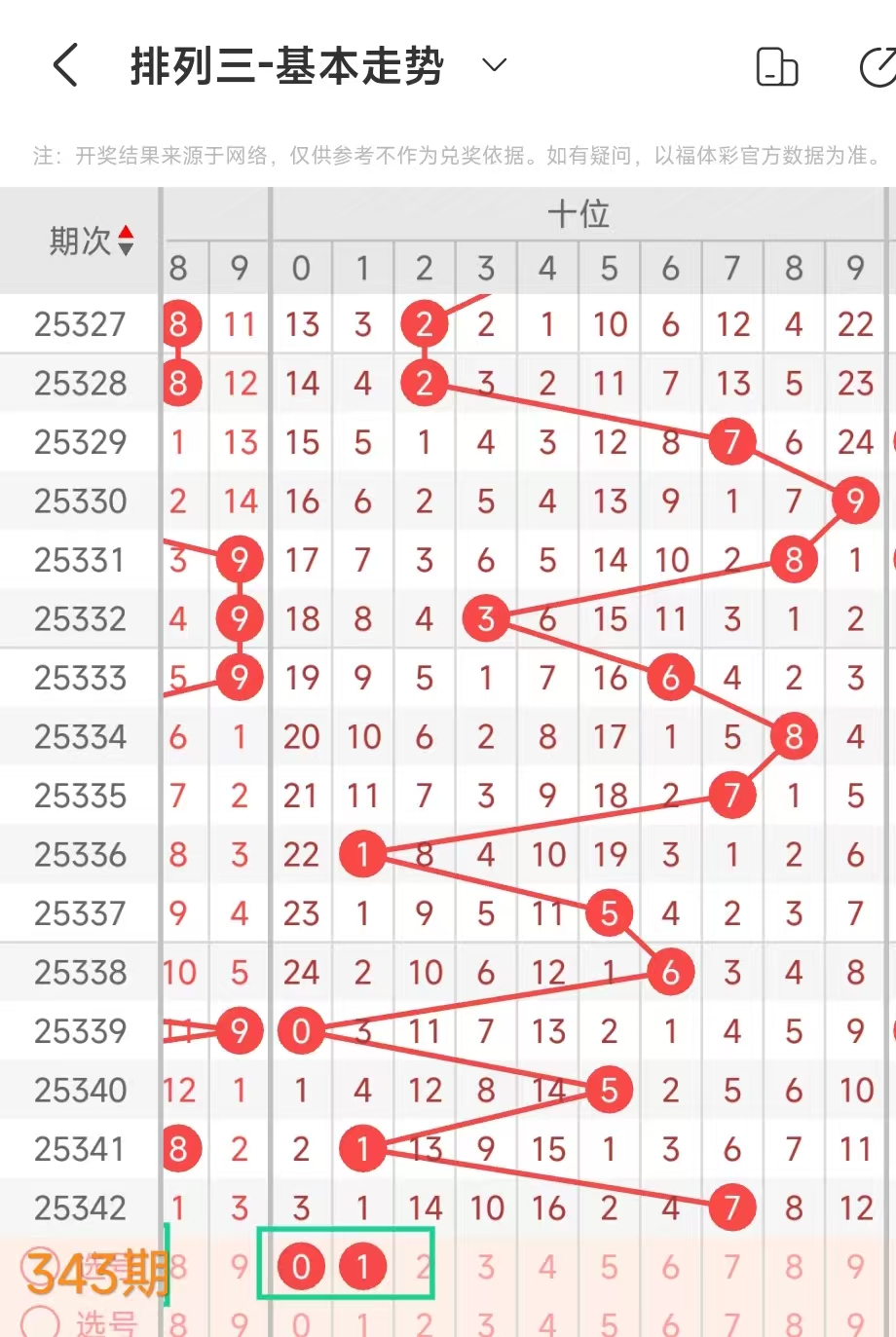896x1337 pixels.
Task: Expand the 排列三-基本走势 title dropdown
Action: tap(495, 66)
